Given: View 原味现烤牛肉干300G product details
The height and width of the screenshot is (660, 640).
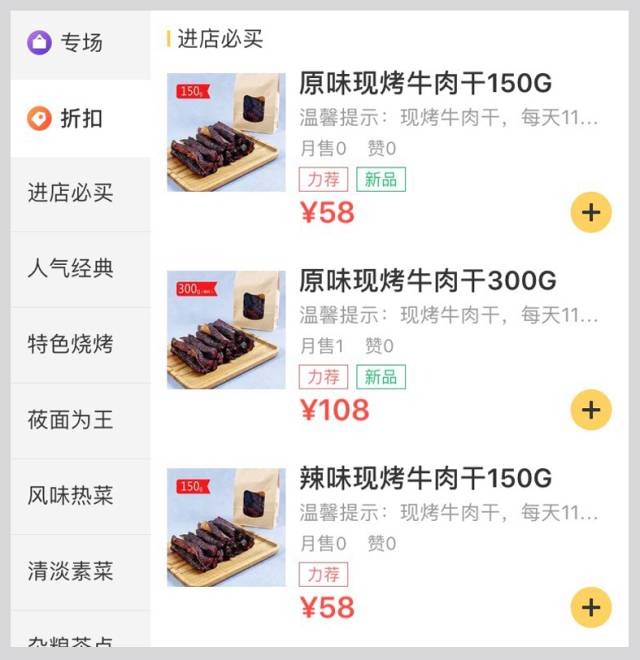Looking at the screenshot, I should [x=427, y=281].
